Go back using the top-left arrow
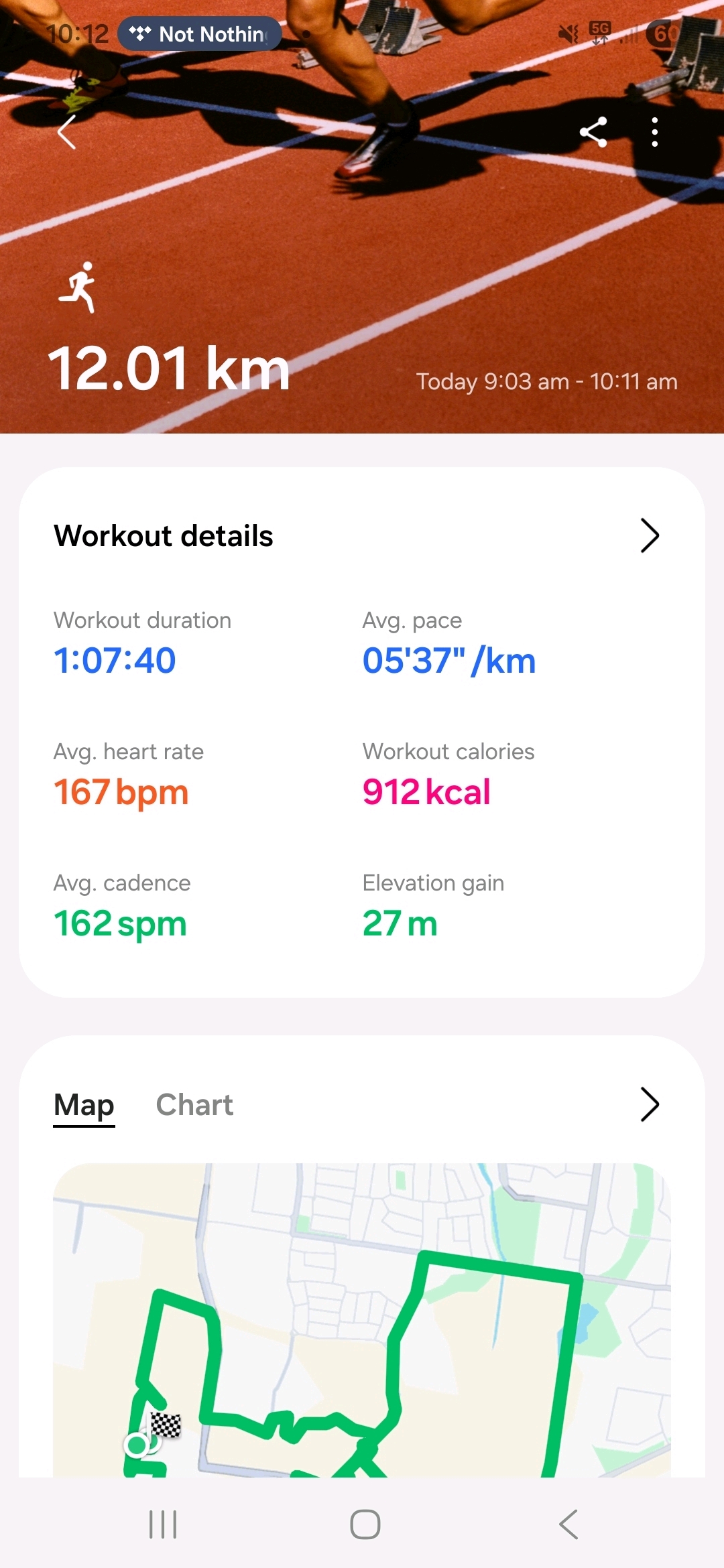 click(67, 132)
